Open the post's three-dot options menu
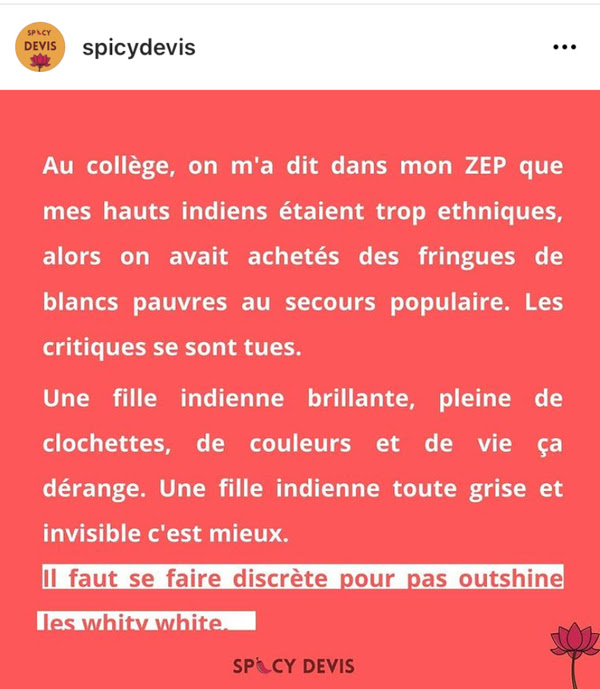This screenshot has width=600, height=689. pos(564,48)
